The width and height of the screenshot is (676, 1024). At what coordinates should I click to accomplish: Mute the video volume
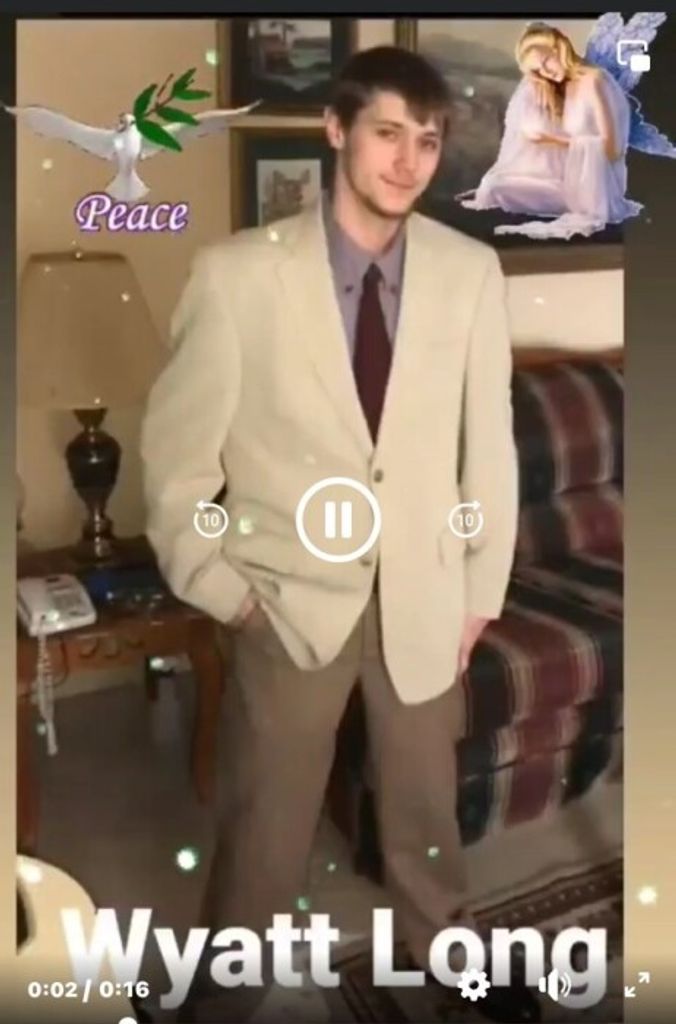pos(553,986)
